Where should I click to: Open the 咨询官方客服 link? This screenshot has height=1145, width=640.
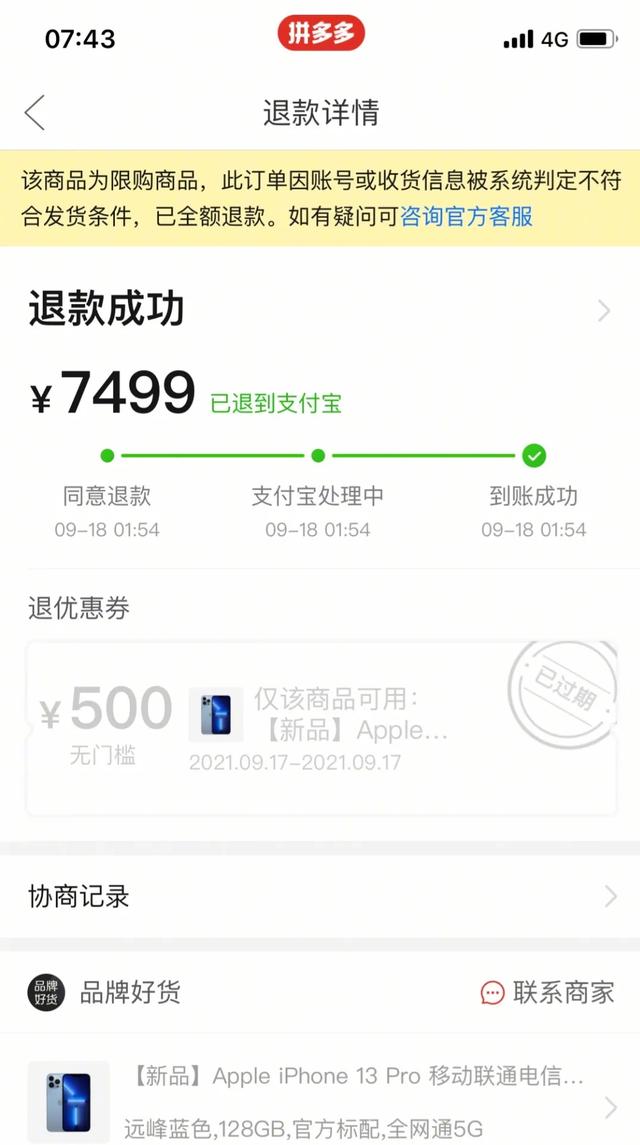click(x=466, y=216)
